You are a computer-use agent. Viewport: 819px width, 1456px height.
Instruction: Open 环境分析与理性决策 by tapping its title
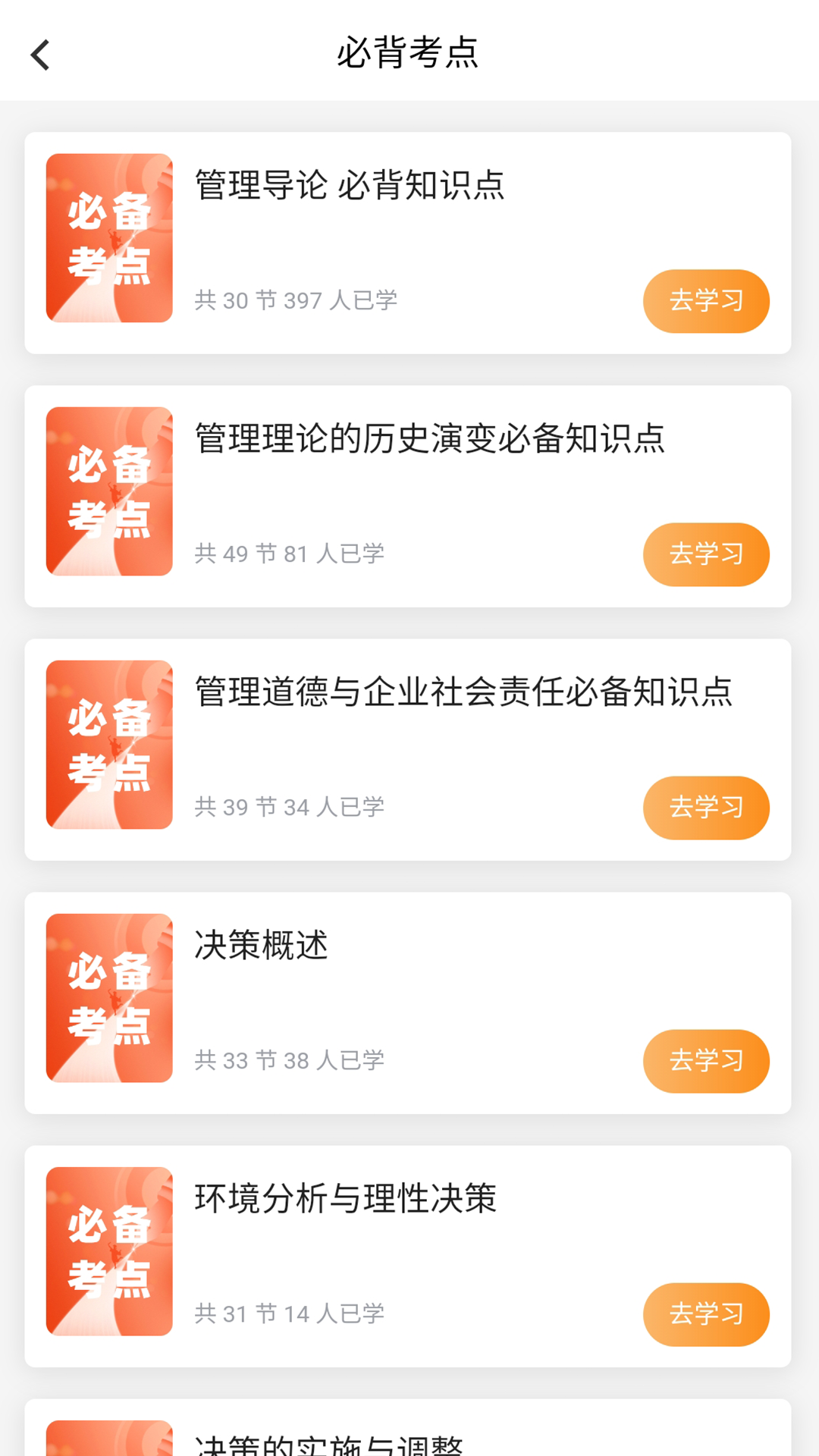pyautogui.click(x=345, y=1200)
